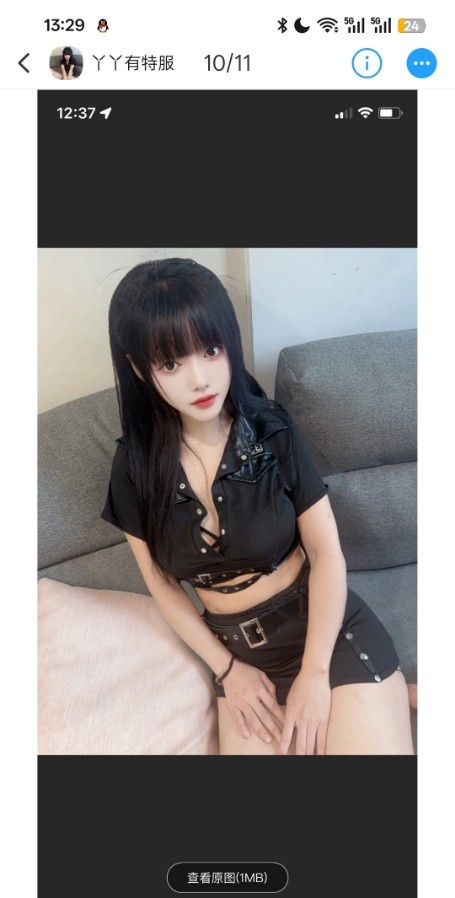Go back with the arrow

(x=24, y=63)
